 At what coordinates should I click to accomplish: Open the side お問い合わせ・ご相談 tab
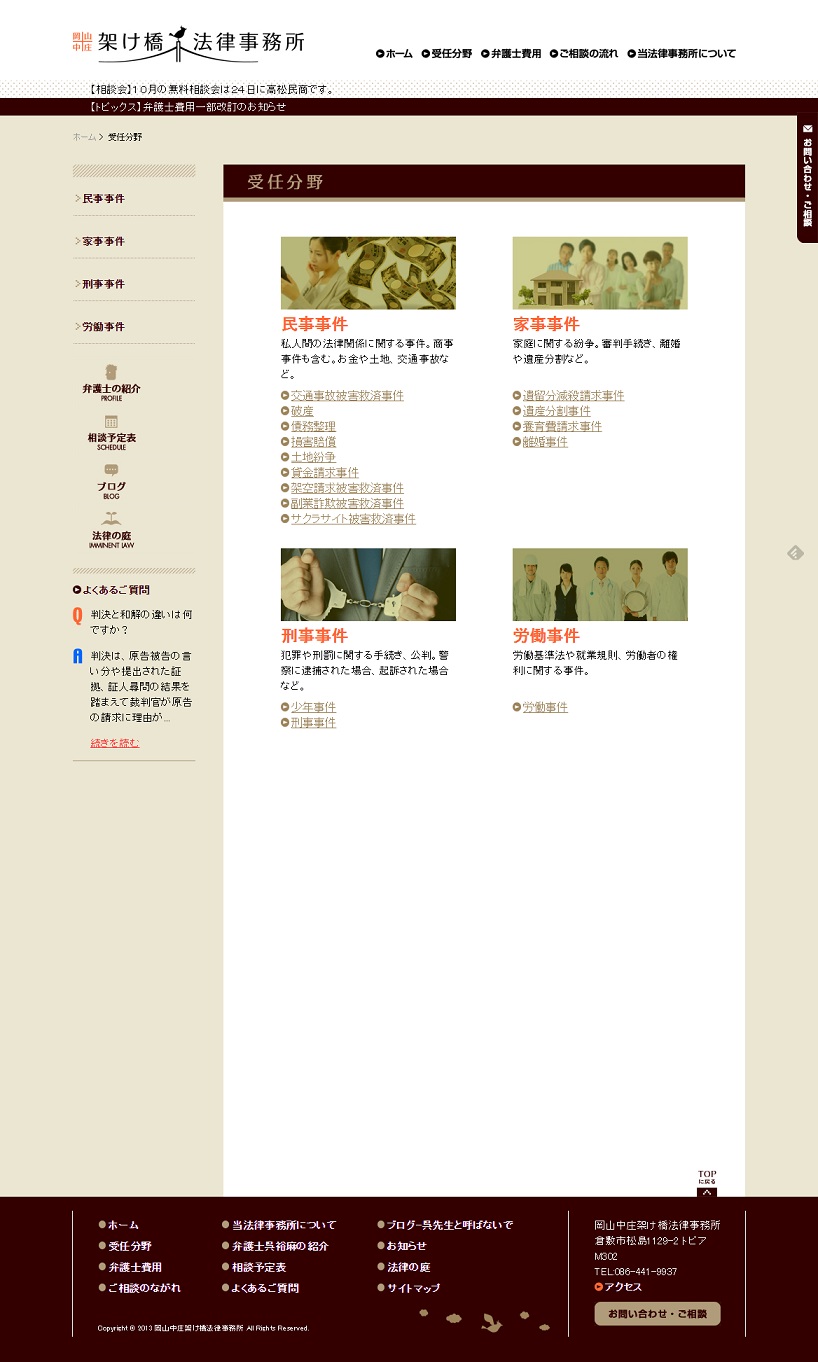(807, 180)
